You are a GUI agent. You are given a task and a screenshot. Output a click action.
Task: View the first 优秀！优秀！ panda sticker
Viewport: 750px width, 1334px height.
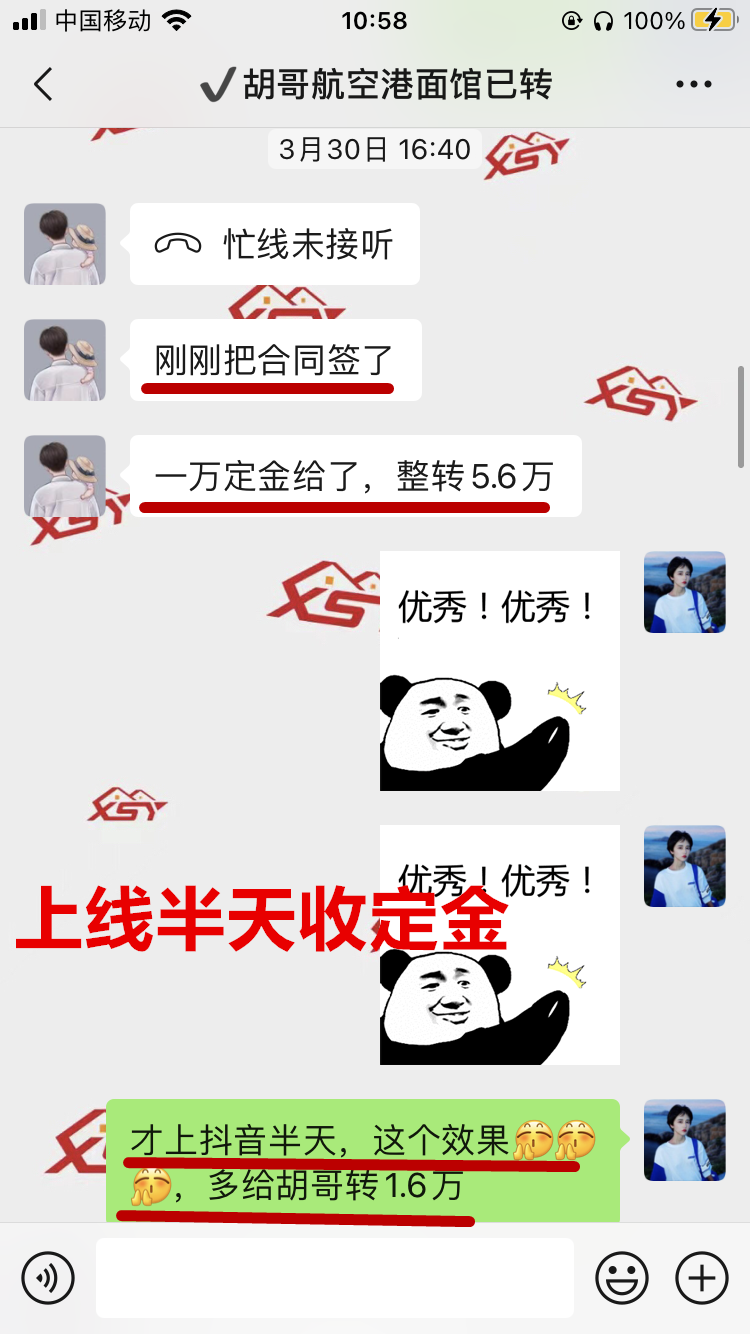pyautogui.click(x=499, y=671)
